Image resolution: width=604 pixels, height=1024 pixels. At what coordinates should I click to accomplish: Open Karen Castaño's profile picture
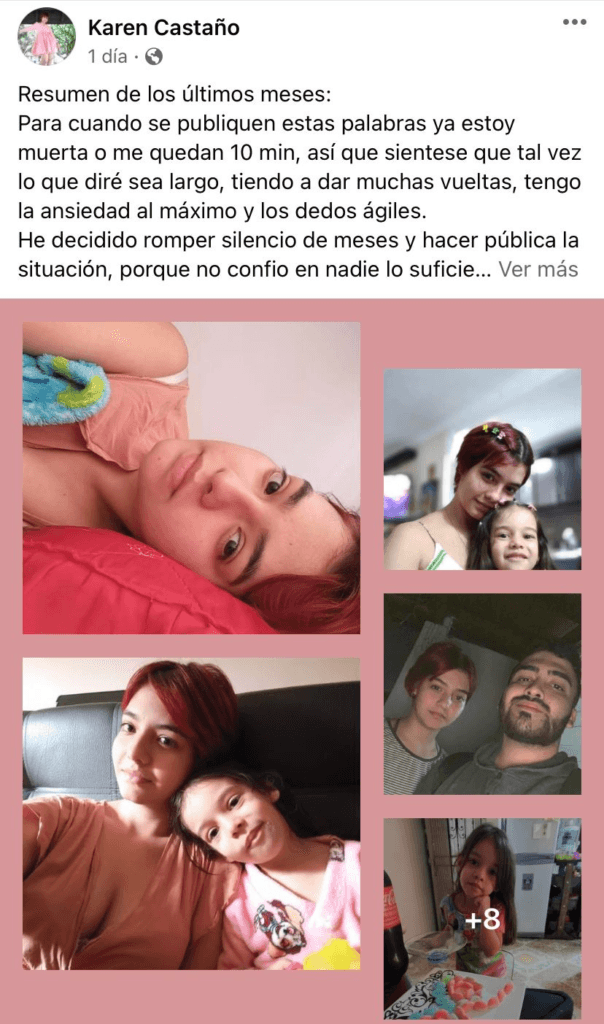click(46, 37)
